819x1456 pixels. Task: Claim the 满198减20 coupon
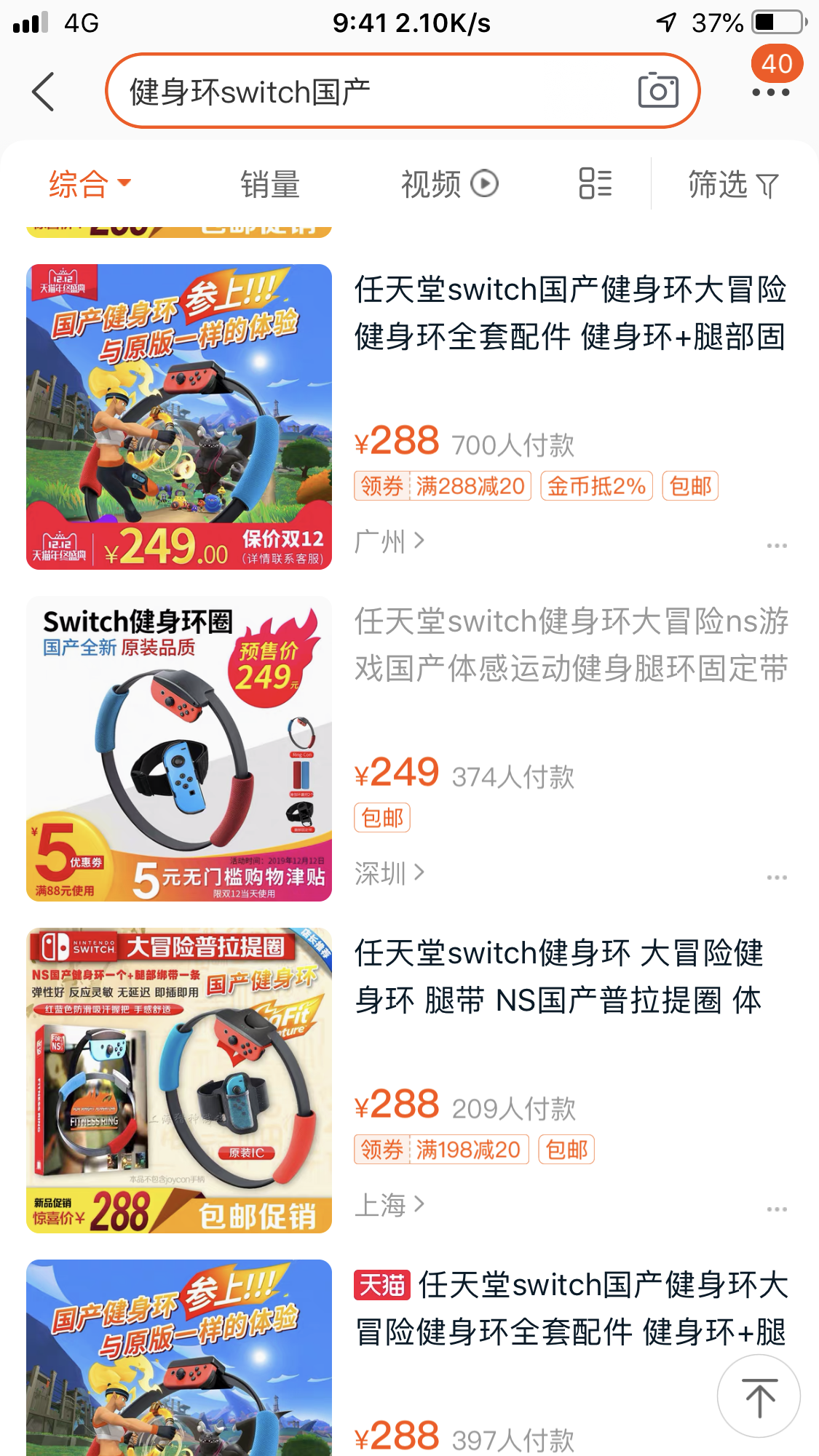click(441, 1150)
